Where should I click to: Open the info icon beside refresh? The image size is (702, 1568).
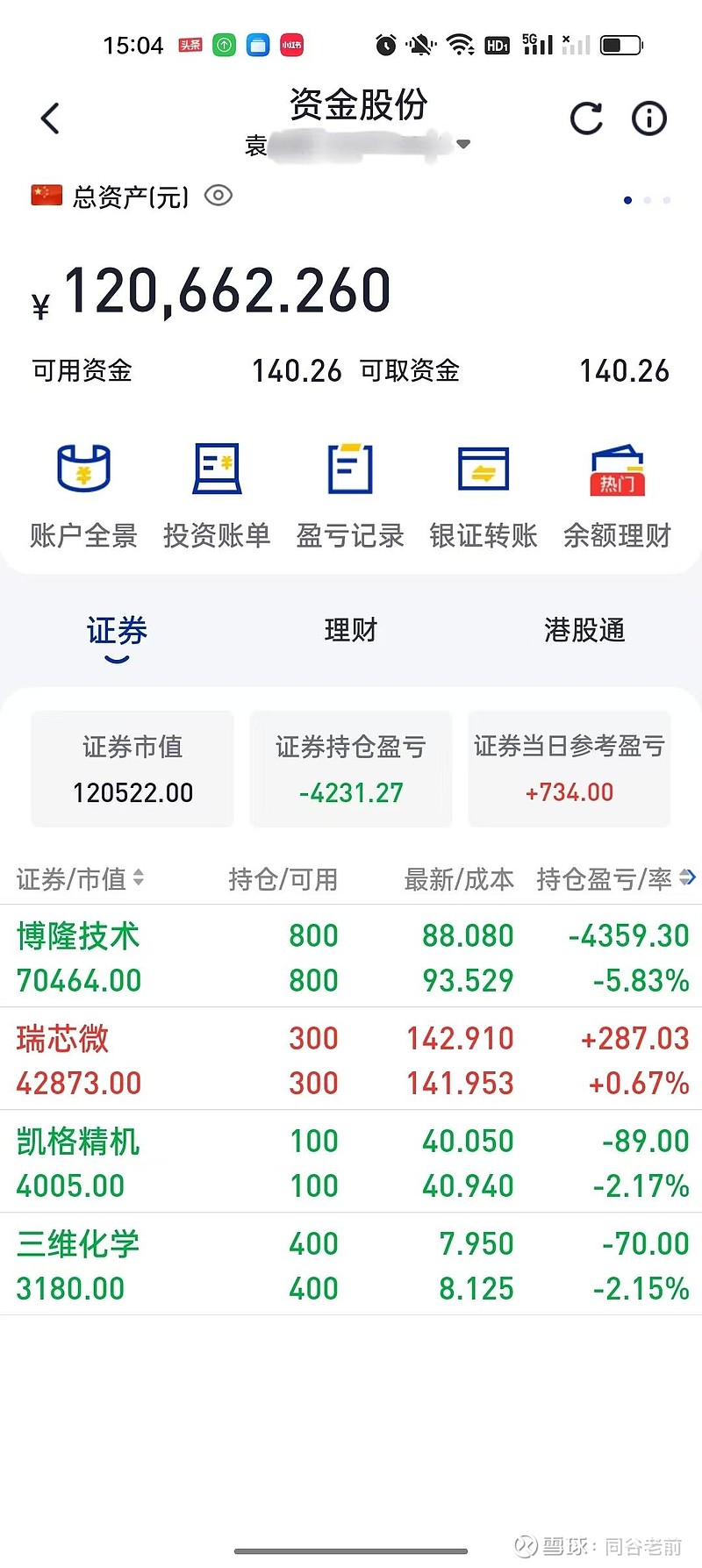(x=648, y=118)
